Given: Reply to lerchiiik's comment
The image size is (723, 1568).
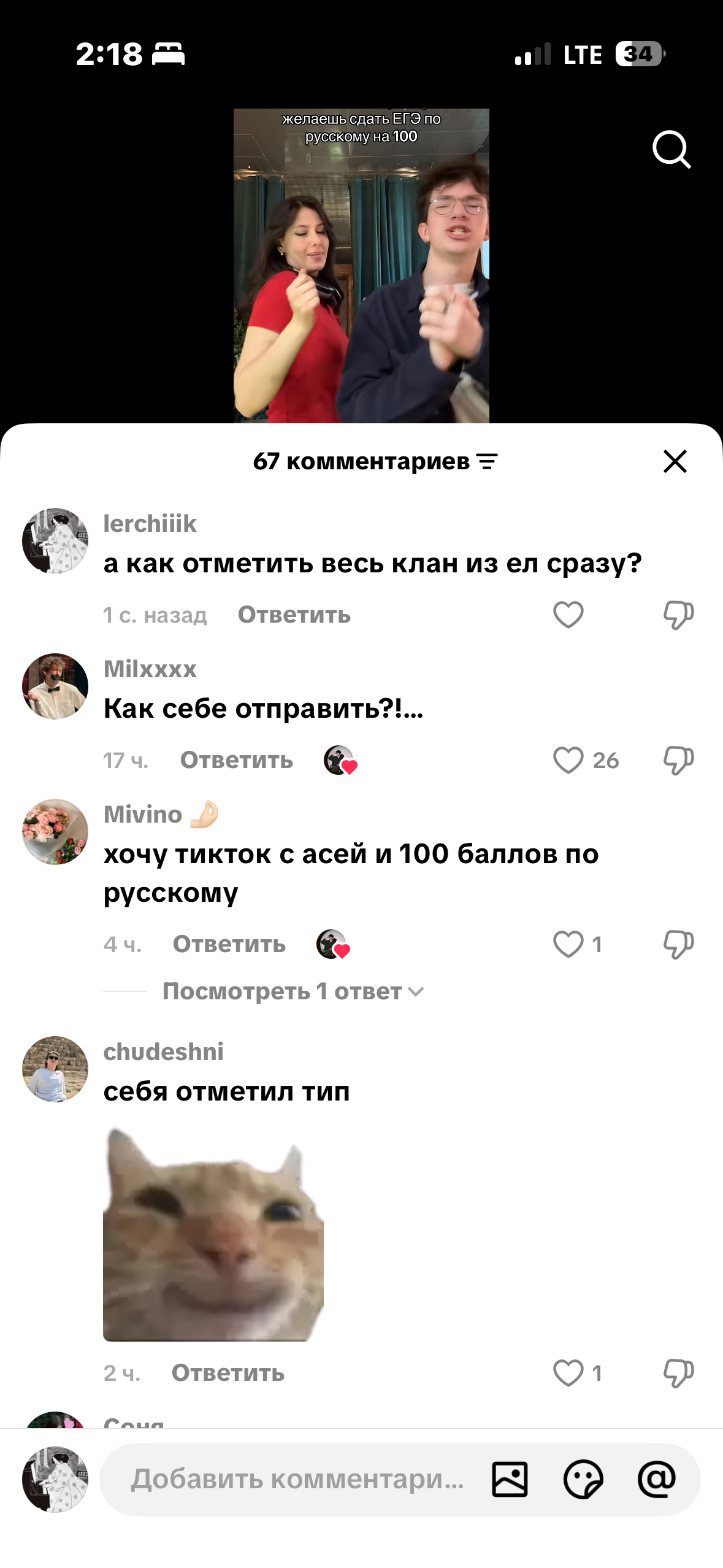Looking at the screenshot, I should tap(294, 615).
